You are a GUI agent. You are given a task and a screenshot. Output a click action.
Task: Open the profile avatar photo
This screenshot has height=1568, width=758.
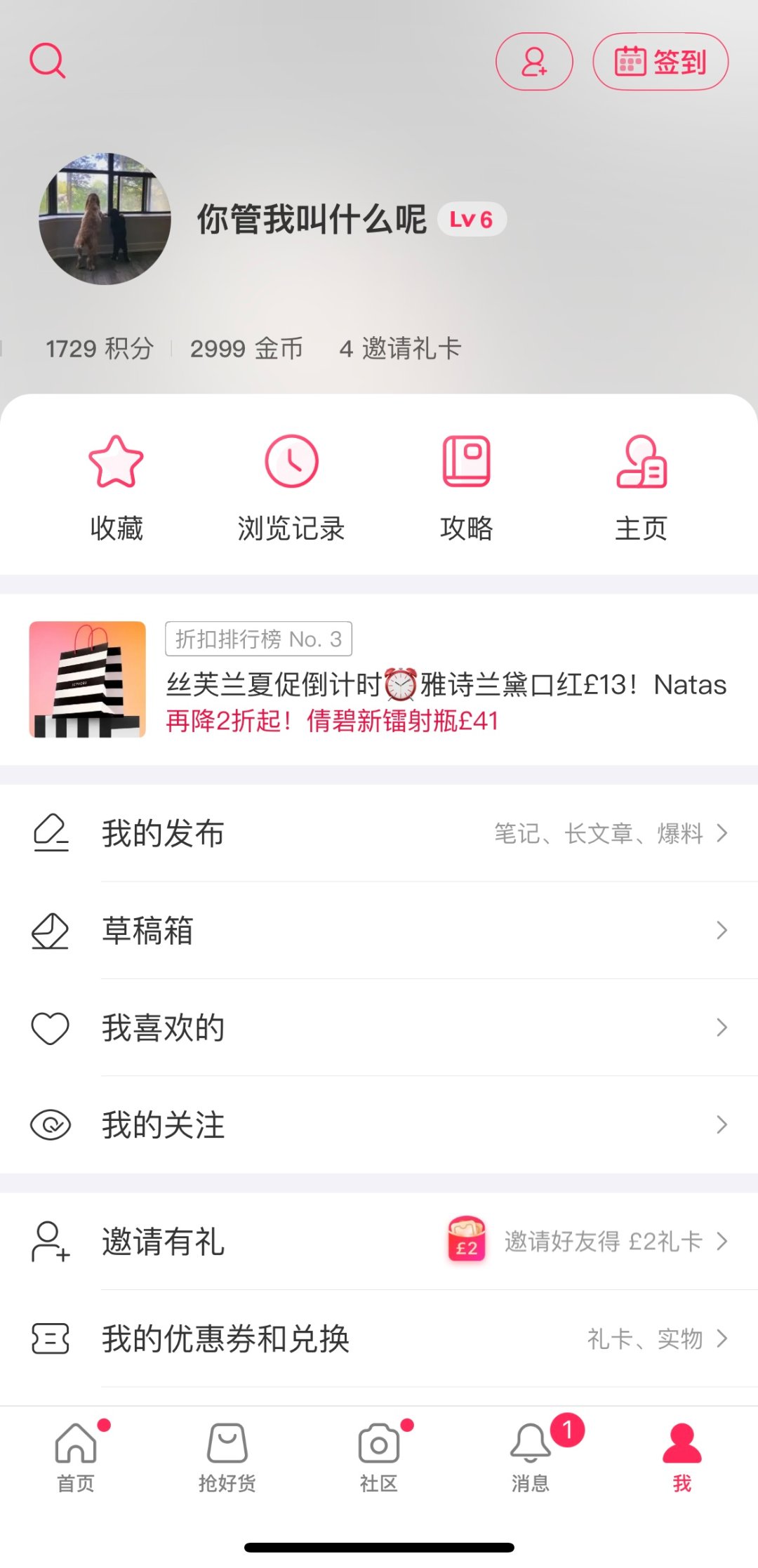(x=105, y=219)
